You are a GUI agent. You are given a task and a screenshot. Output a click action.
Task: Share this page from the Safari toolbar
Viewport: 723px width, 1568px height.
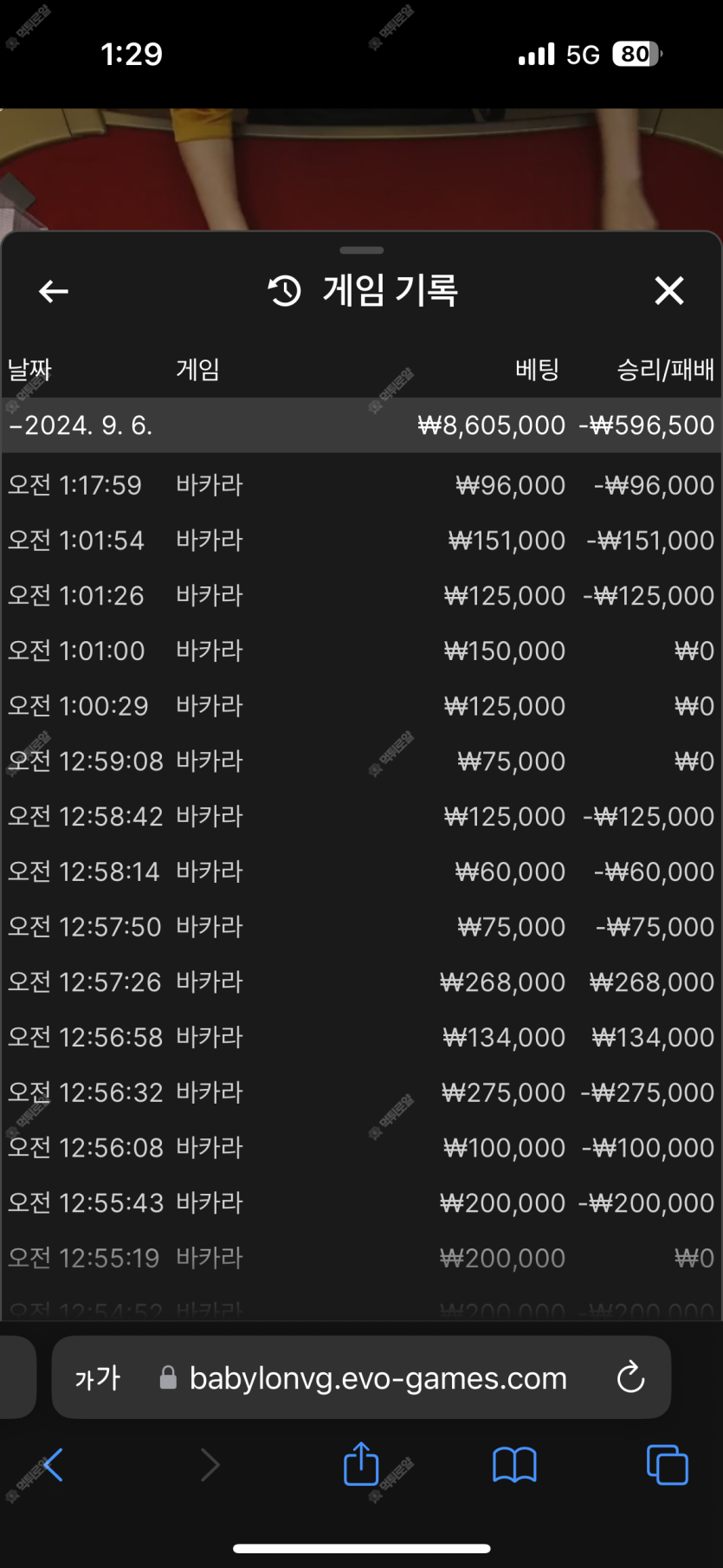[361, 1465]
